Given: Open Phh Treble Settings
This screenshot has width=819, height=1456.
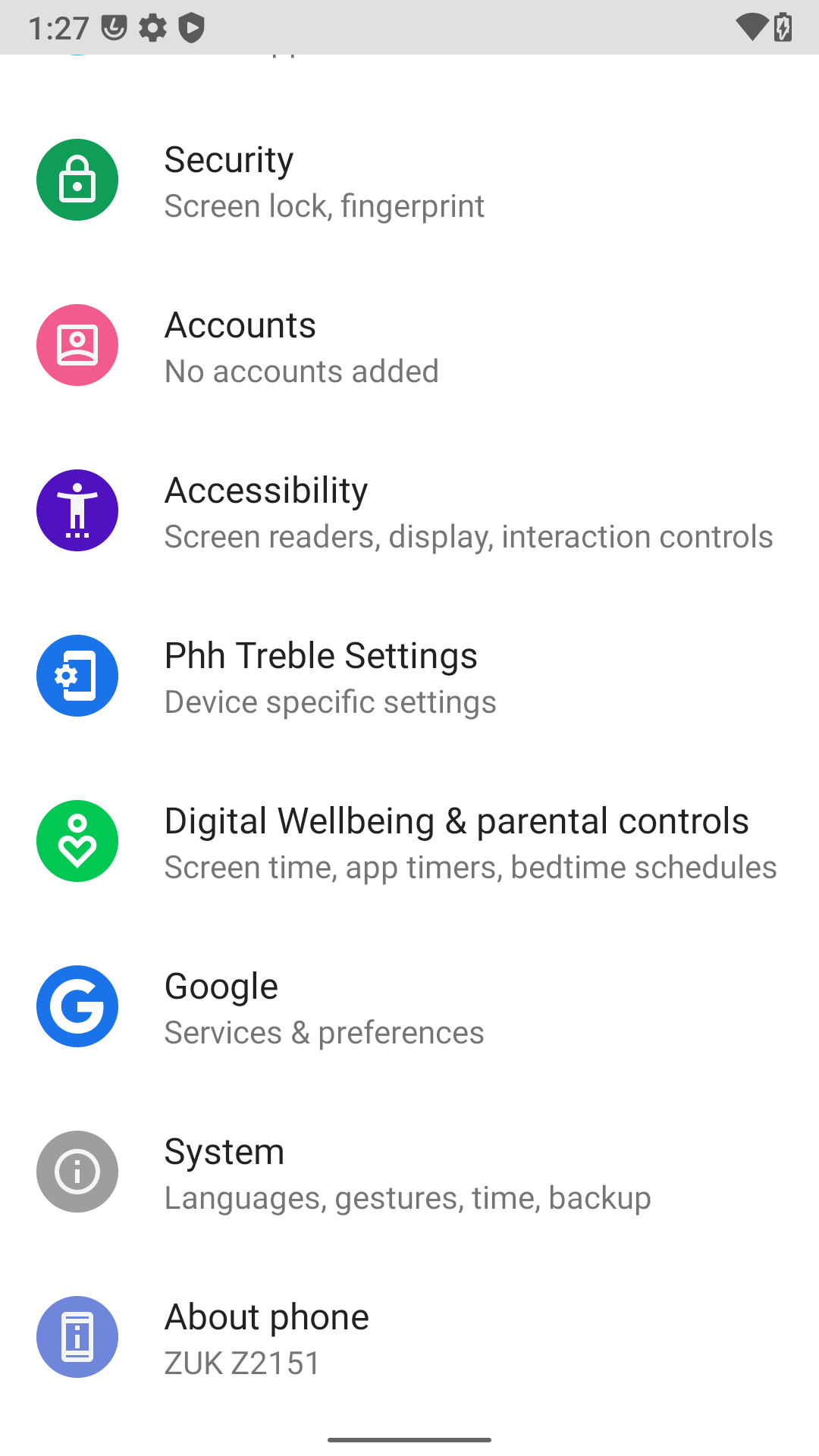Looking at the screenshot, I should pyautogui.click(x=409, y=676).
